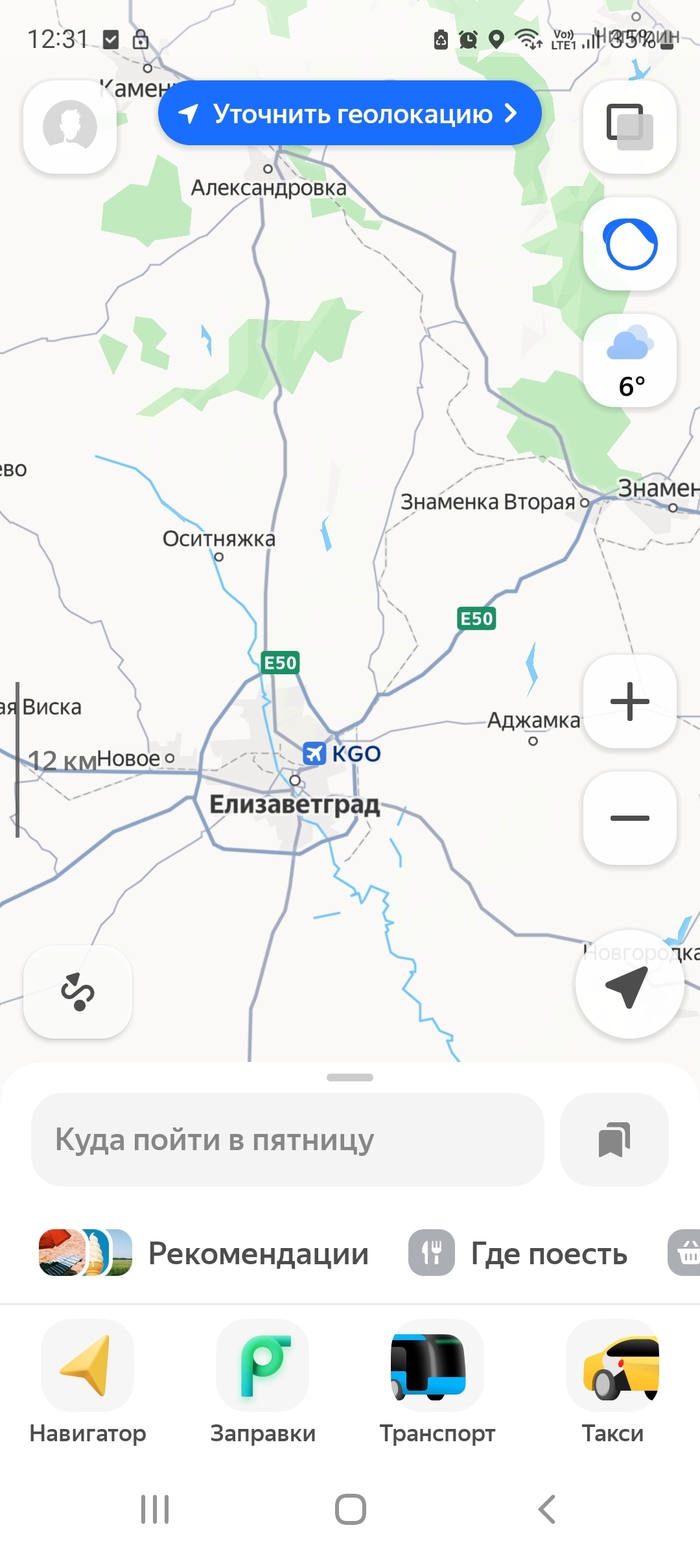Center the map on my location
This screenshot has width=700, height=1556.
[629, 985]
